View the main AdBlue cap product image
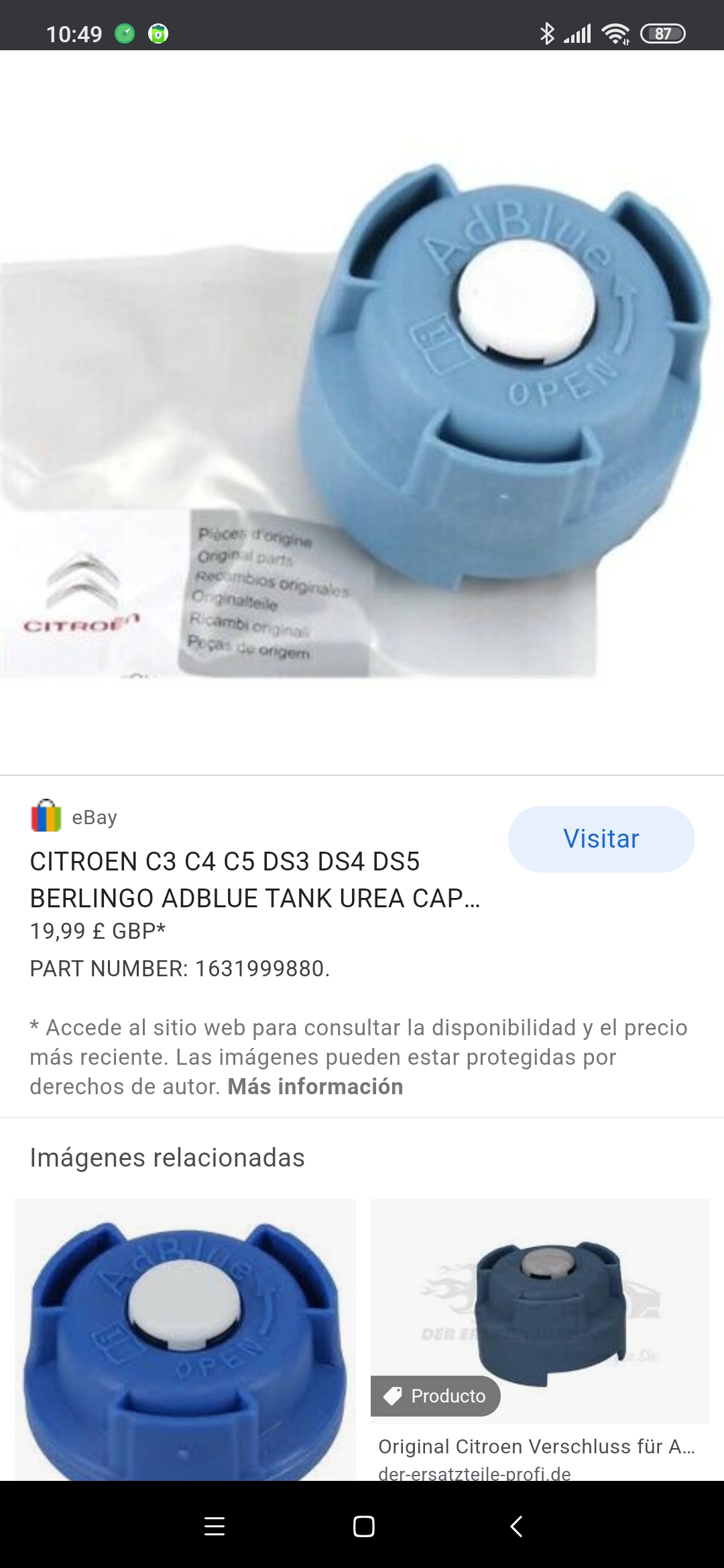Image resolution: width=724 pixels, height=1568 pixels. (362, 412)
